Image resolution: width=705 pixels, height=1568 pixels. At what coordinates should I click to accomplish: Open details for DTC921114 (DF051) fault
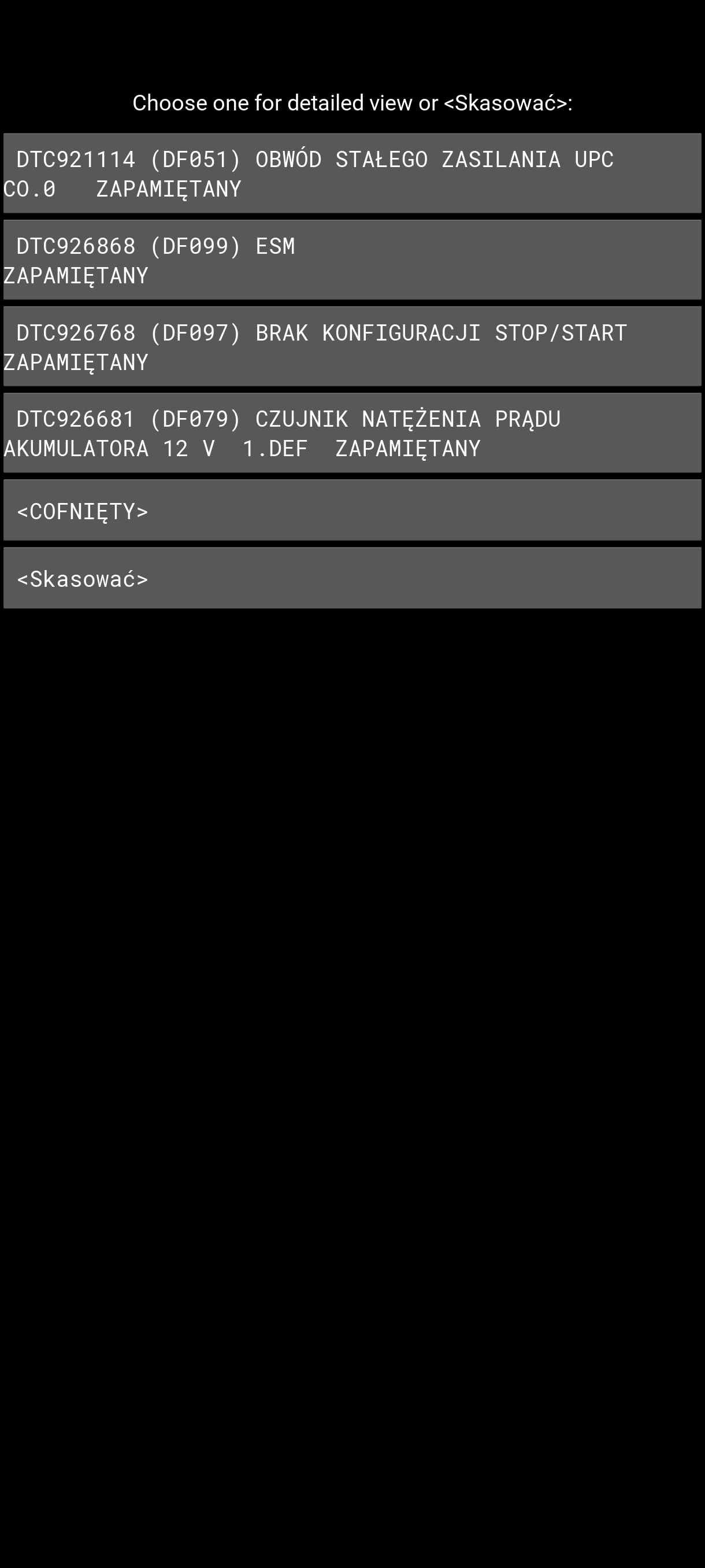coord(352,173)
